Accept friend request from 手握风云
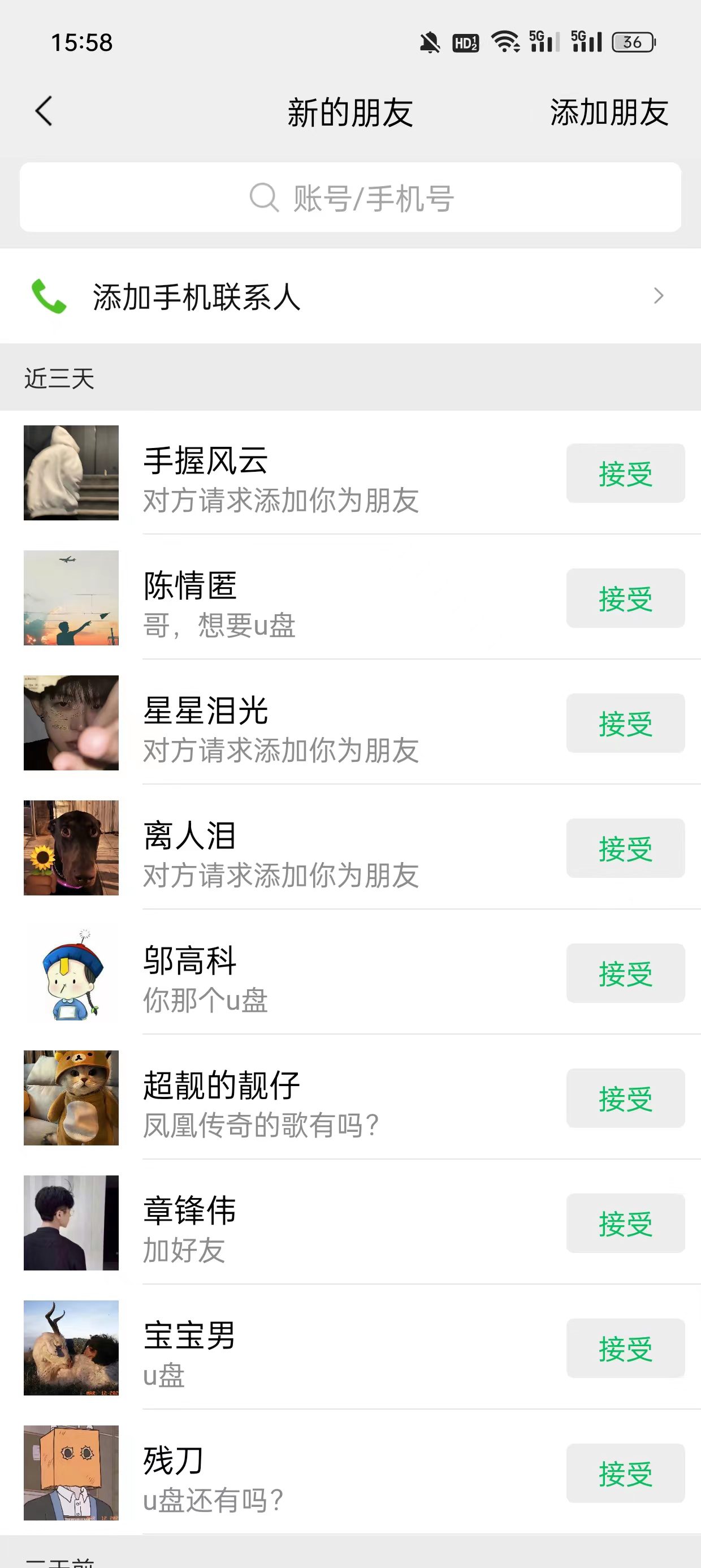Screen dimensions: 701x1568 coord(625,473)
